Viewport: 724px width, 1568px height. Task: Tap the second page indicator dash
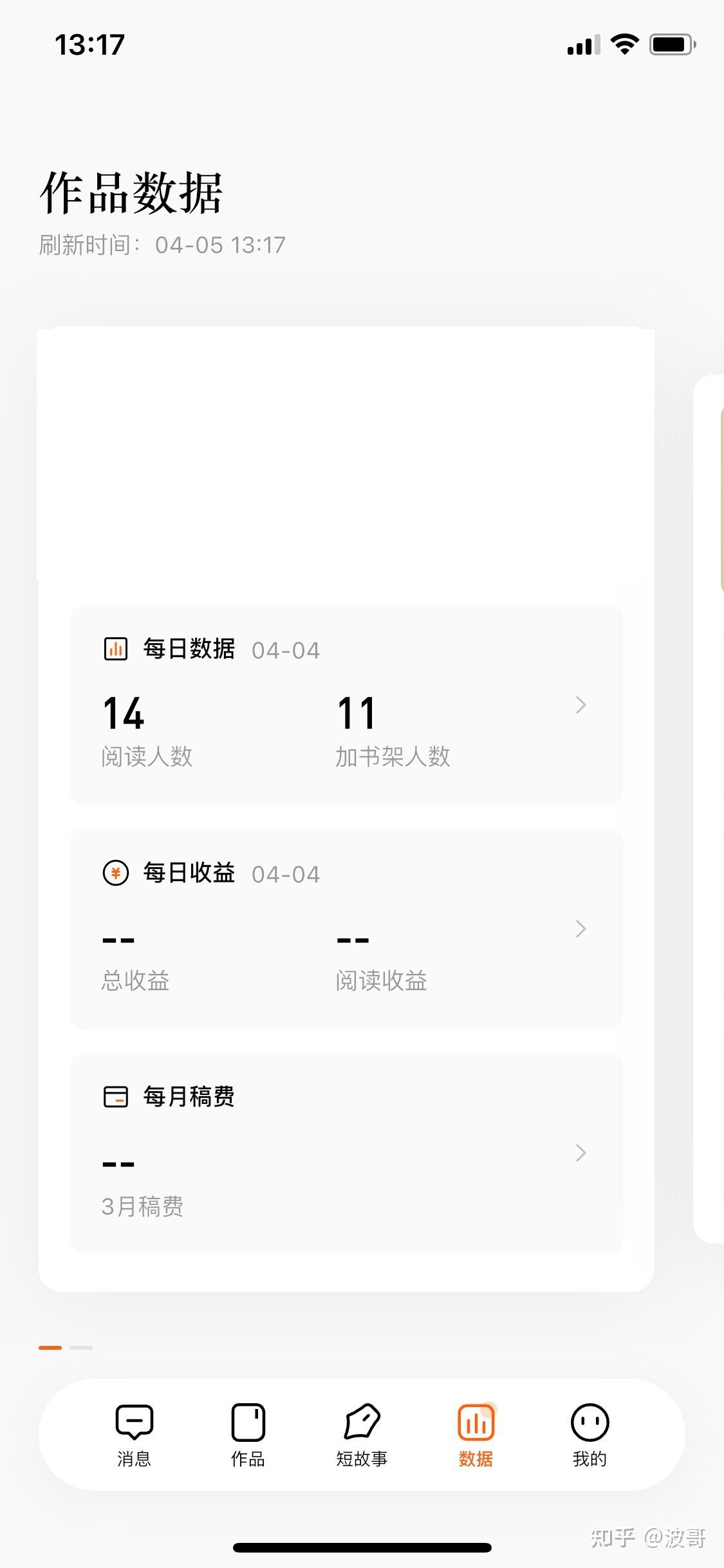[x=81, y=1347]
